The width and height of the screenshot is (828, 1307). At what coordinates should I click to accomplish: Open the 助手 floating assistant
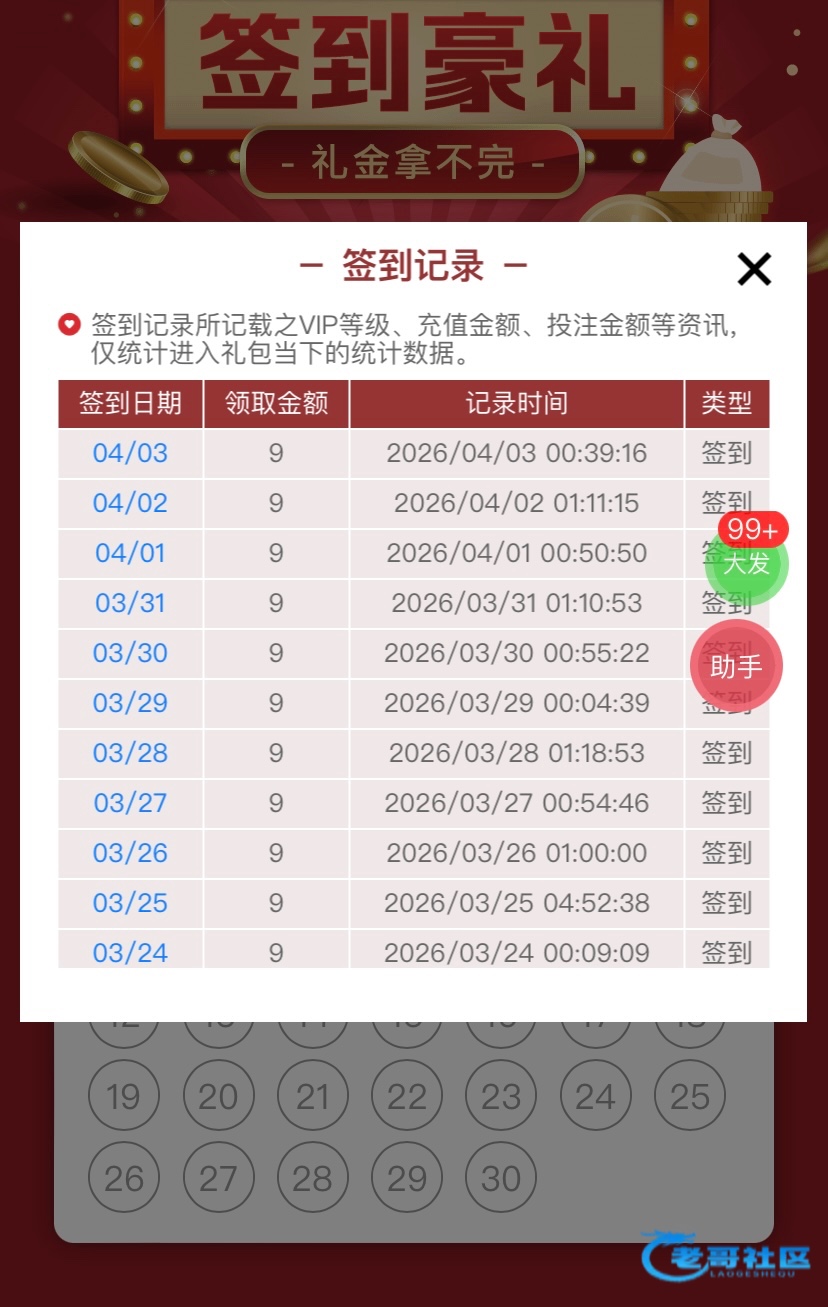coord(736,666)
